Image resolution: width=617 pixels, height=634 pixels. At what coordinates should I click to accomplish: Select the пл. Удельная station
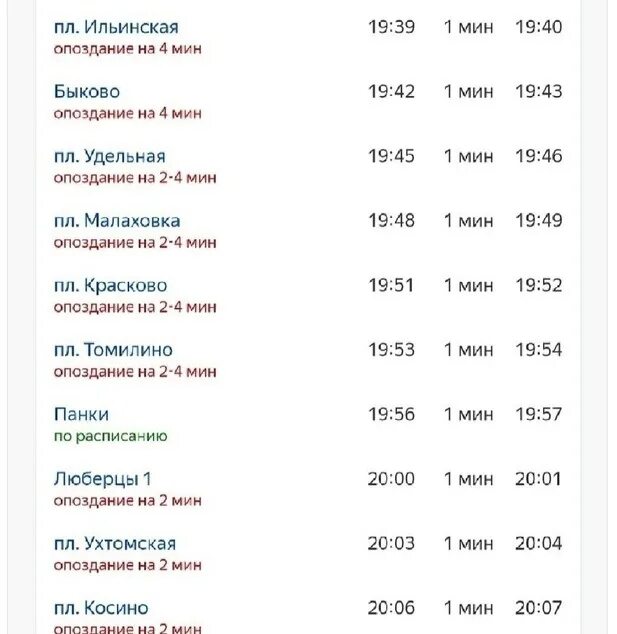tap(109, 156)
